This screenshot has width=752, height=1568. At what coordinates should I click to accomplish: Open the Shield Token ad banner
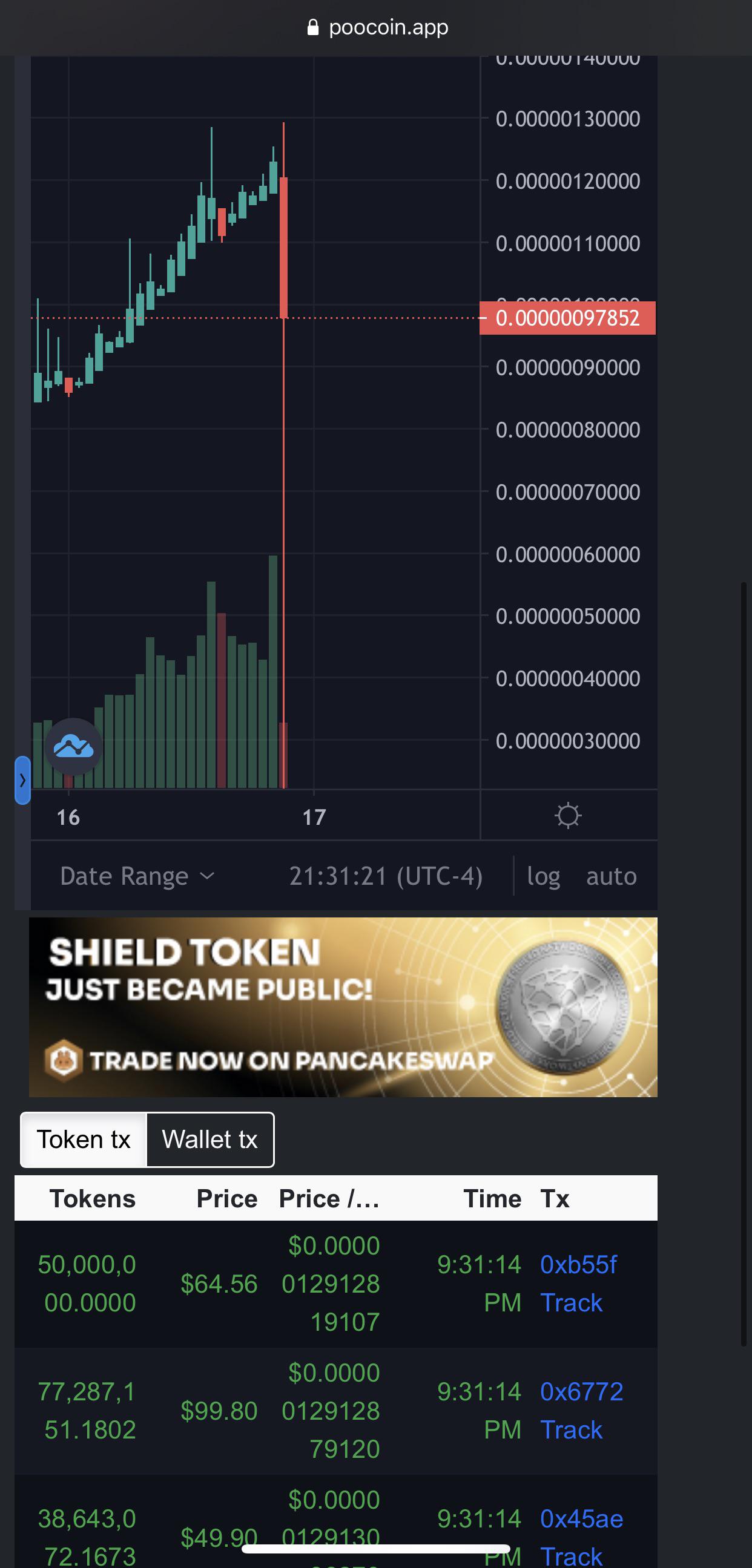pyautogui.click(x=343, y=1007)
